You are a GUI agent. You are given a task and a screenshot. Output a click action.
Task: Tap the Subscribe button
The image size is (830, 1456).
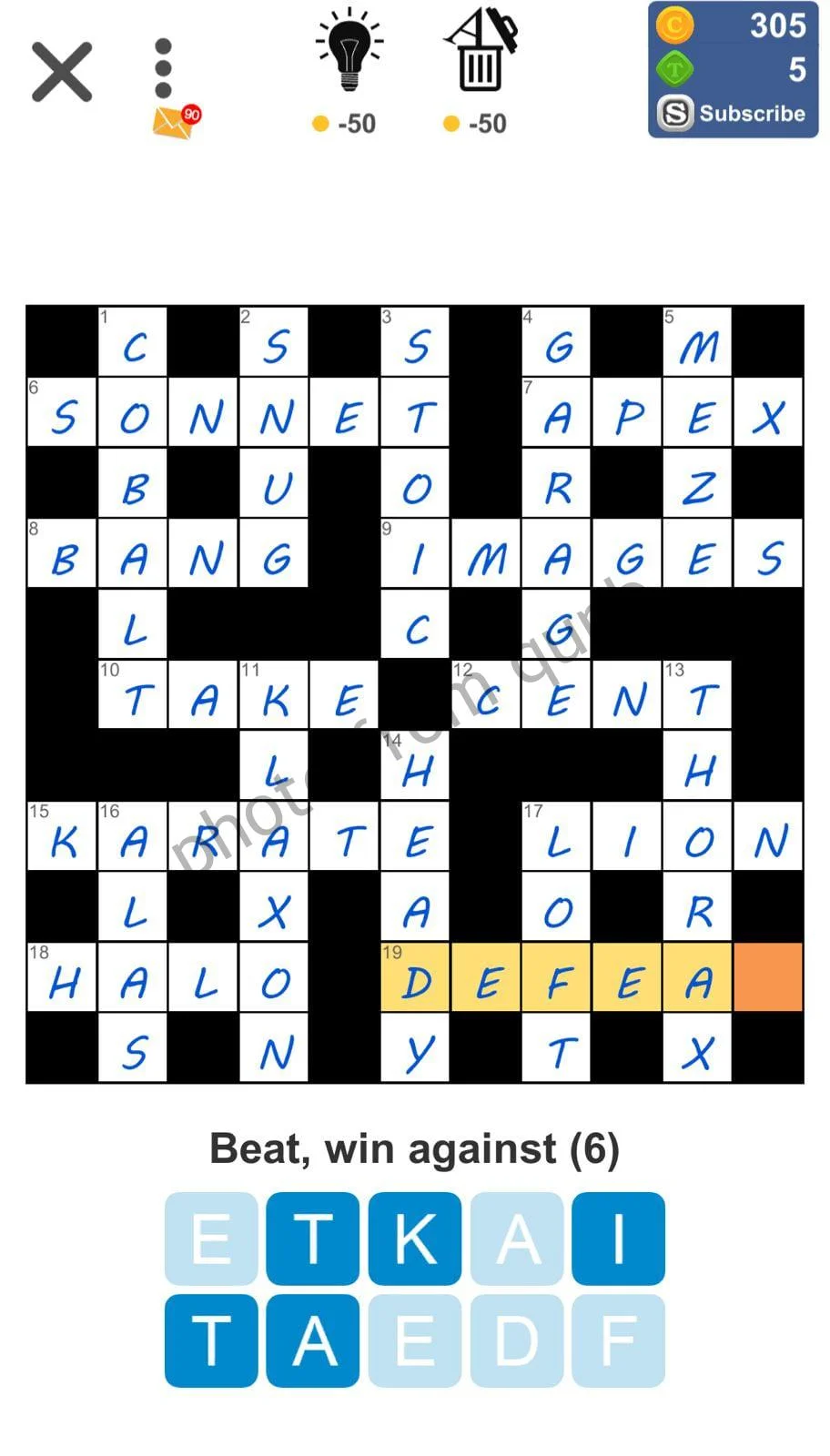734,114
